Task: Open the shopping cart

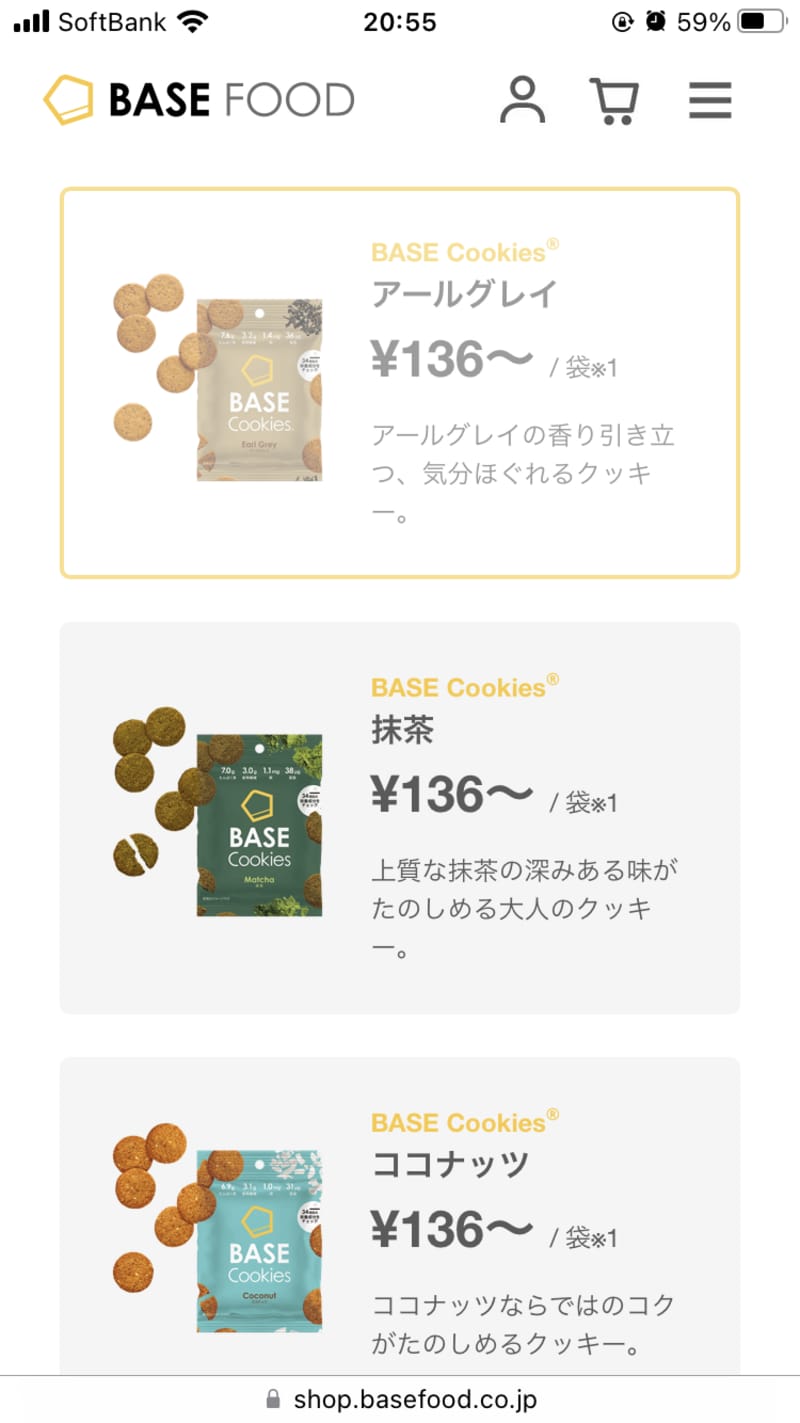Action: [614, 100]
